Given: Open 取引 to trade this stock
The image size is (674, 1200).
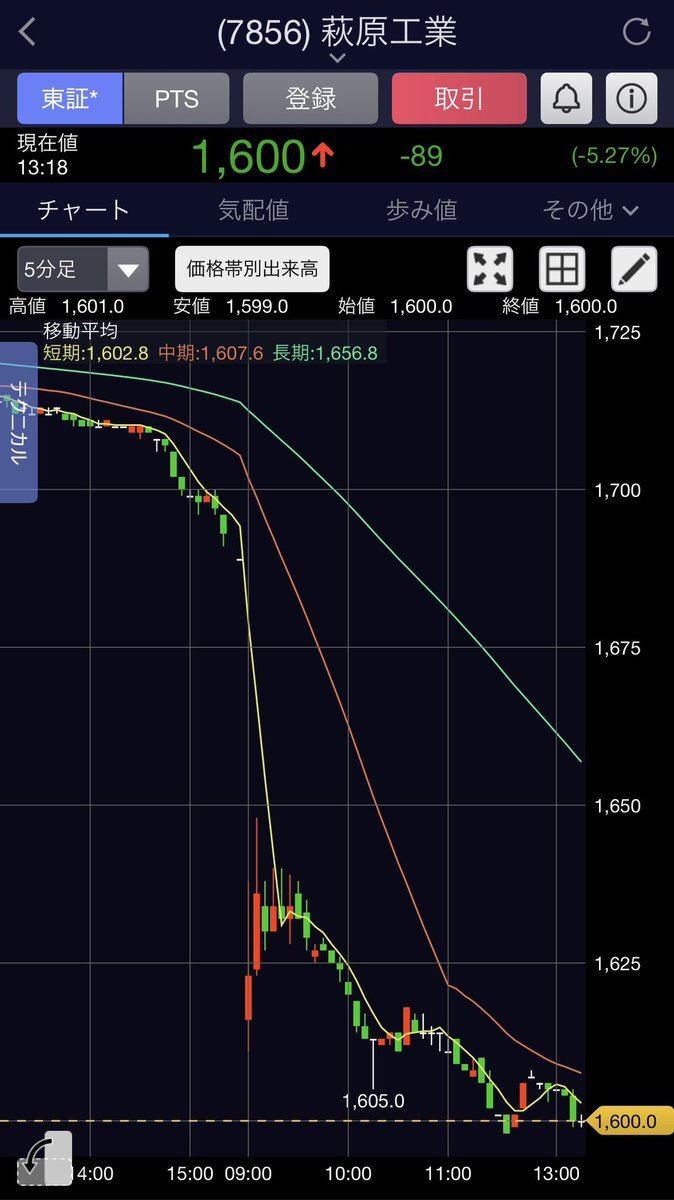Looking at the screenshot, I should [x=459, y=98].
